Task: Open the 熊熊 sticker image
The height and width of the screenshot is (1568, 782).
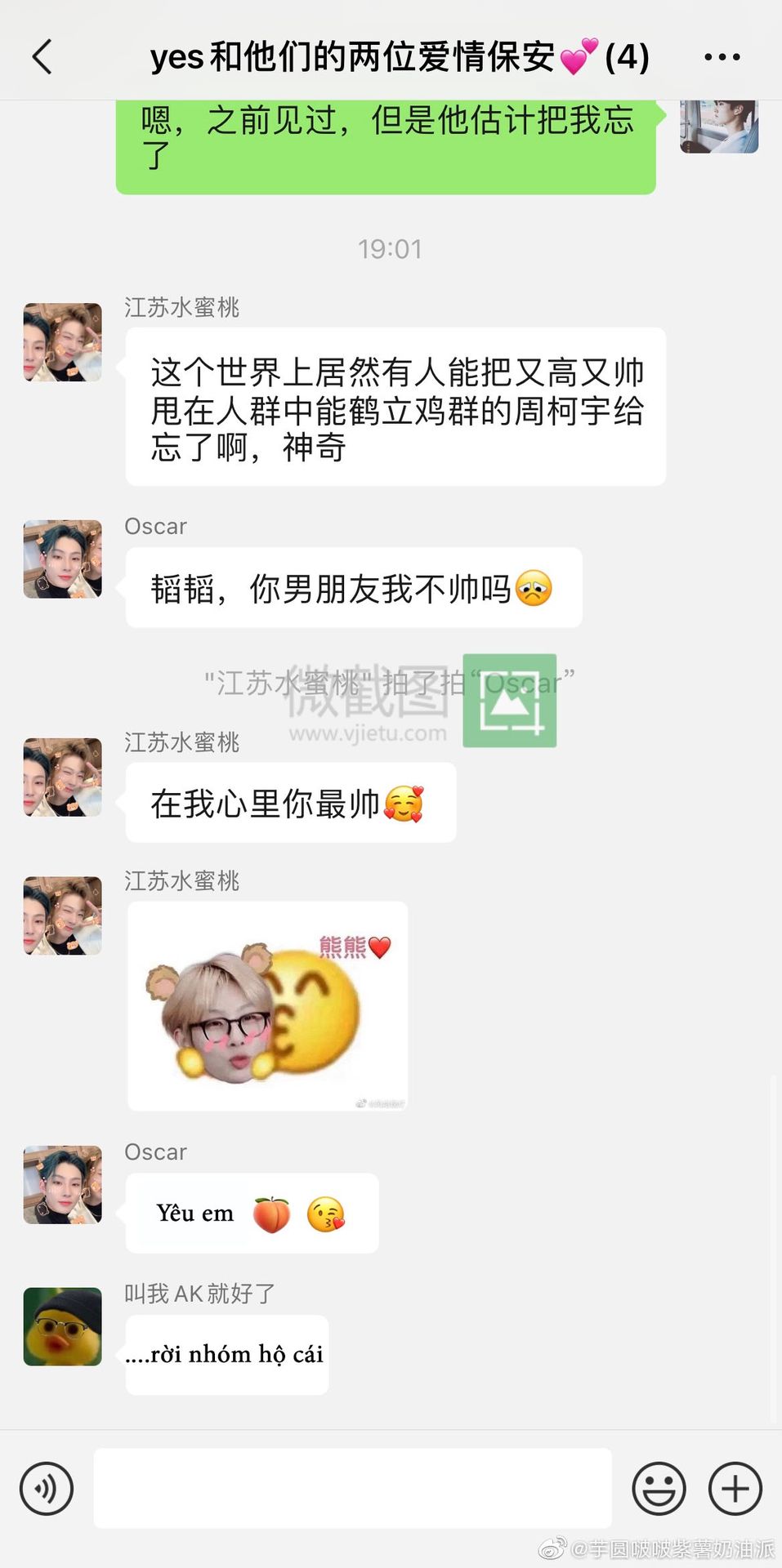Action: (x=268, y=1006)
